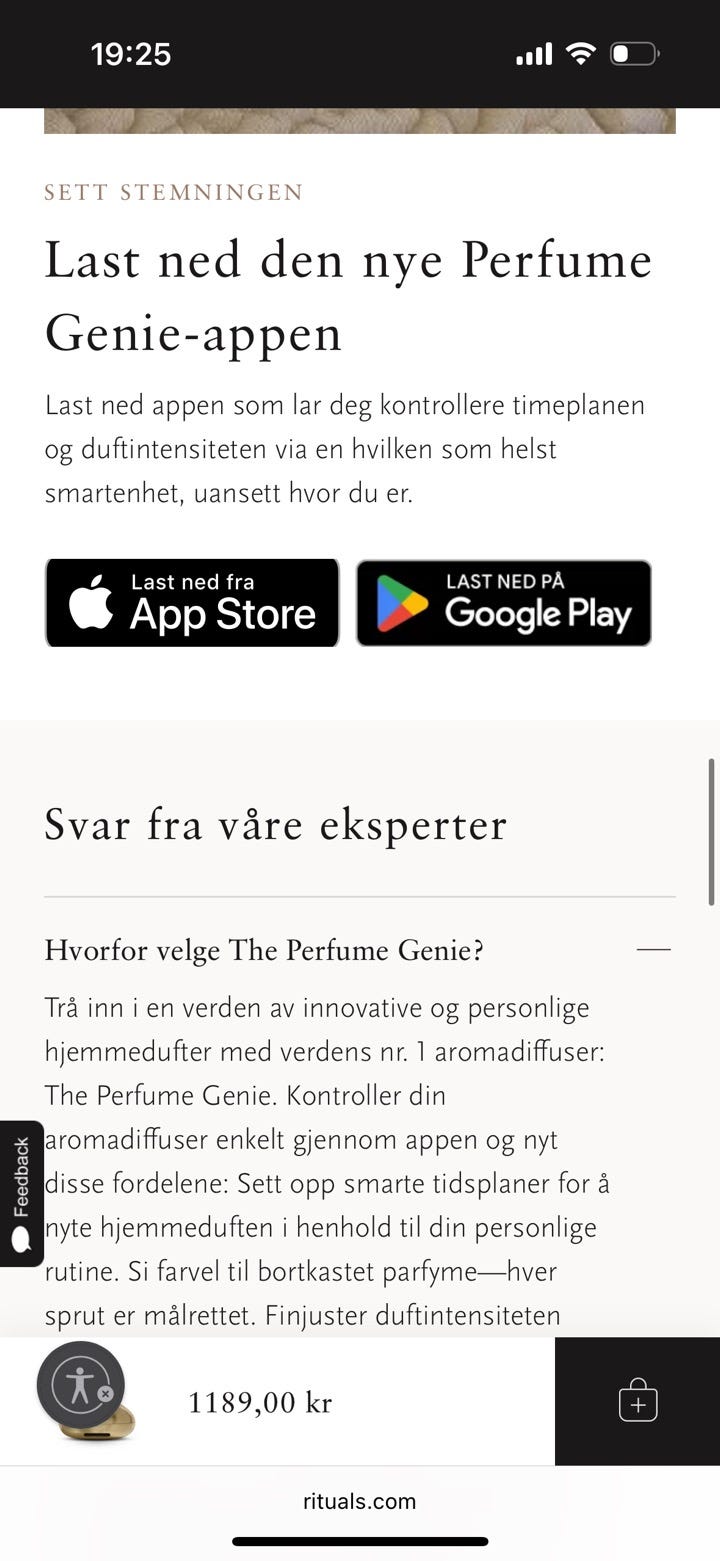Image resolution: width=720 pixels, height=1561 pixels.
Task: Tap the cellular signal bars icon
Action: tap(533, 54)
